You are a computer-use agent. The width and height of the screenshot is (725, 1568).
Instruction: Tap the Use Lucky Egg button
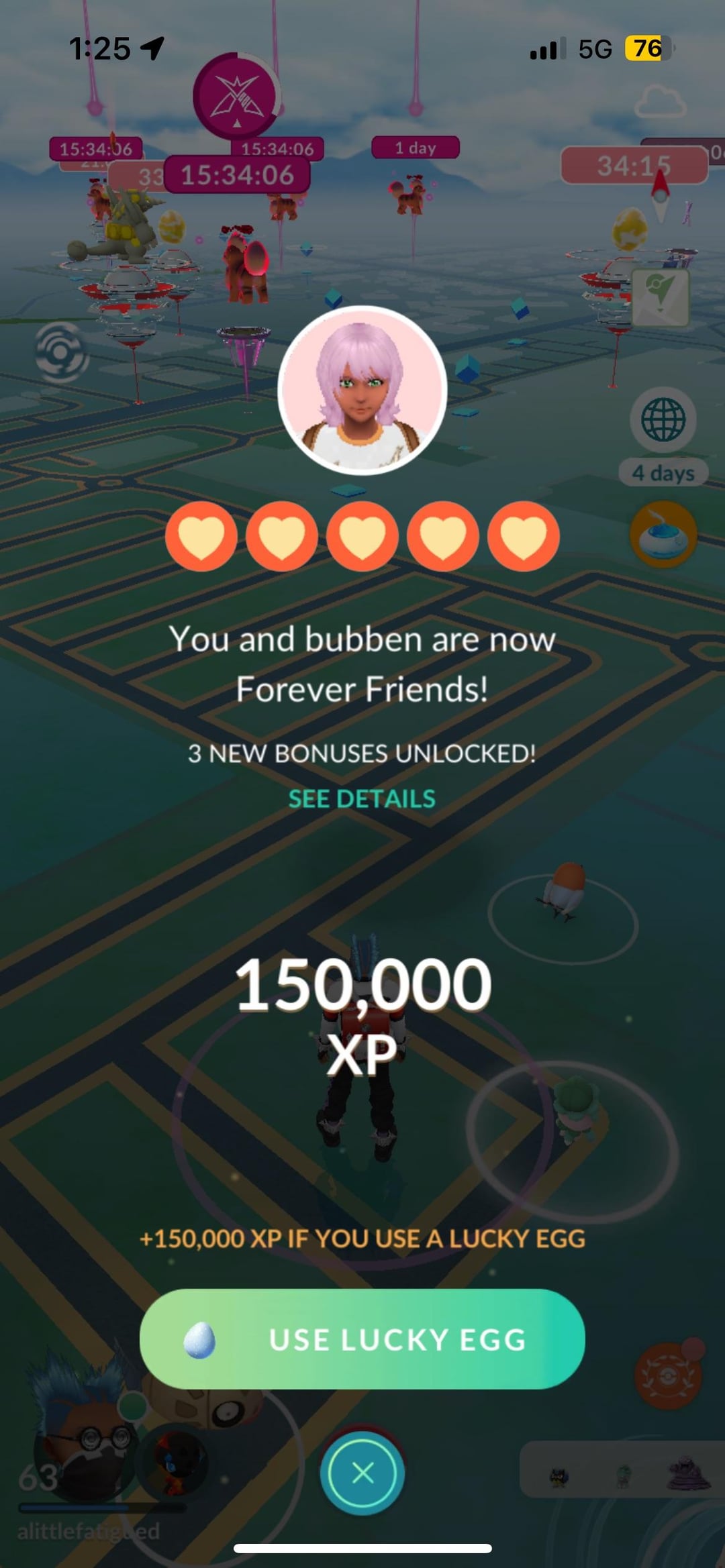pyautogui.click(x=362, y=1339)
